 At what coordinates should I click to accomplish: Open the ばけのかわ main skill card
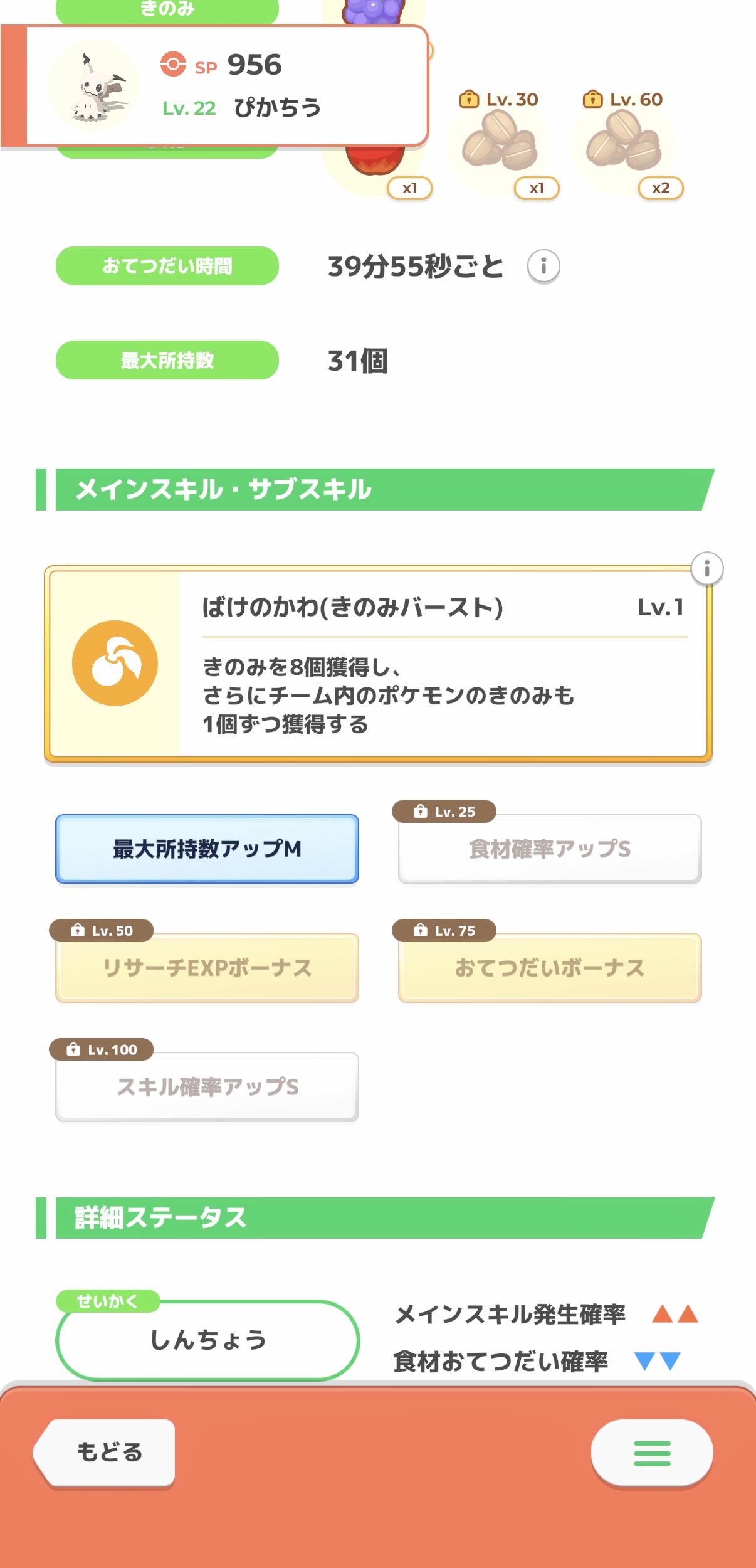tap(378, 664)
